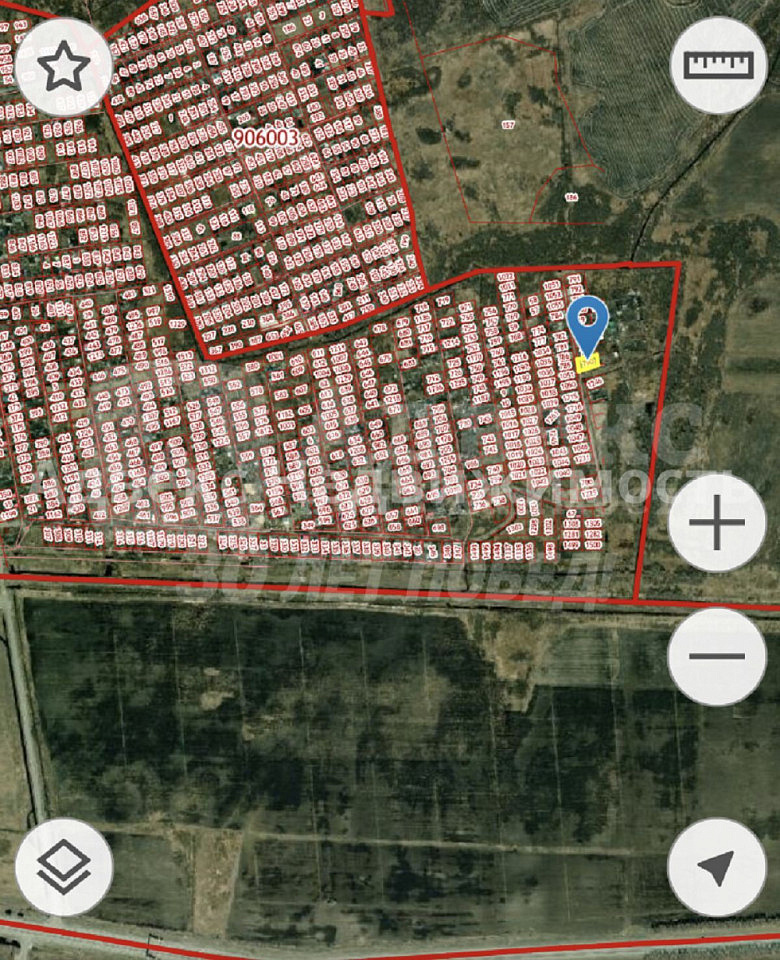Zoom in with the plus button
The image size is (780, 960).
(717, 524)
